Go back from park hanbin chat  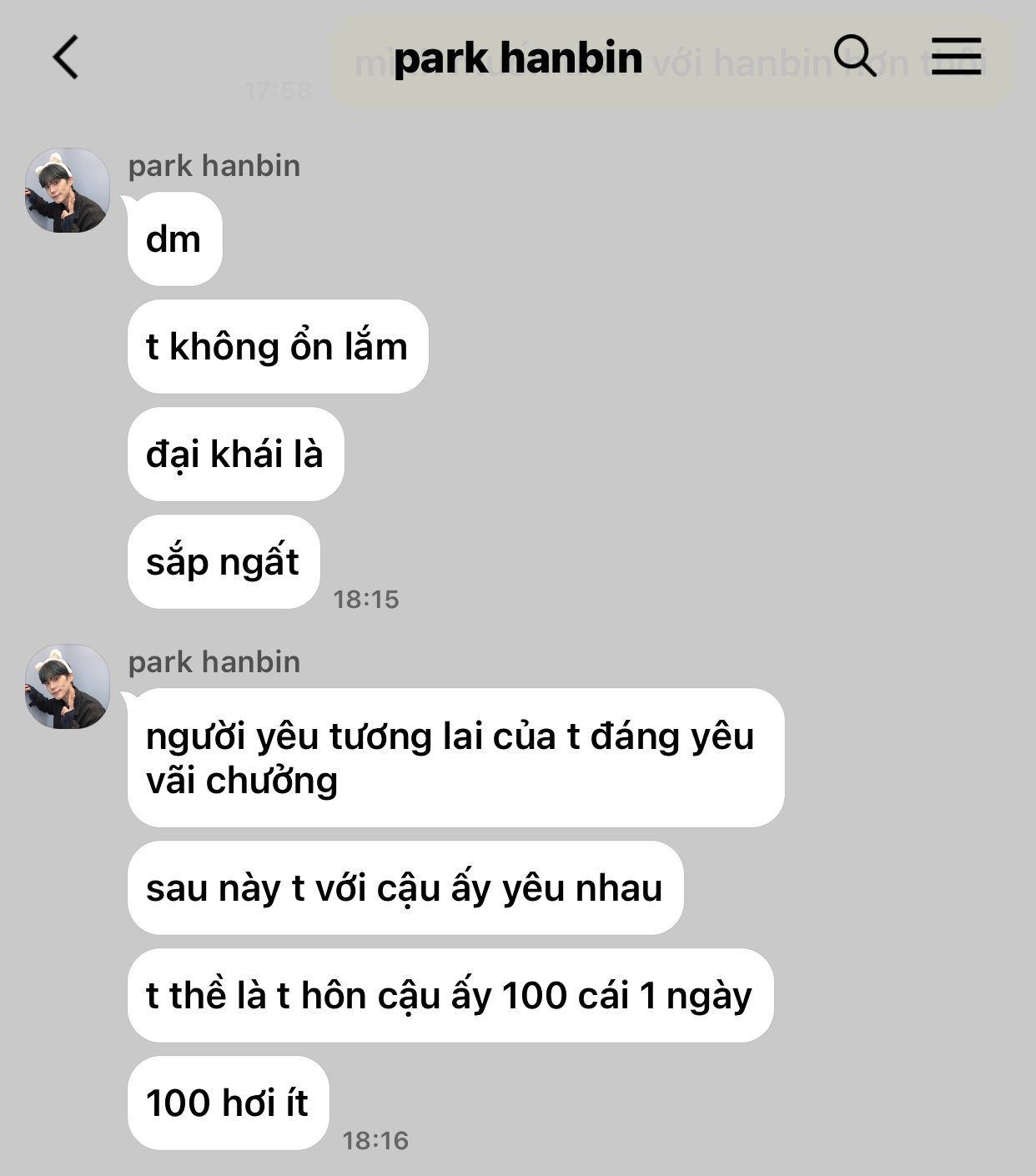point(65,58)
